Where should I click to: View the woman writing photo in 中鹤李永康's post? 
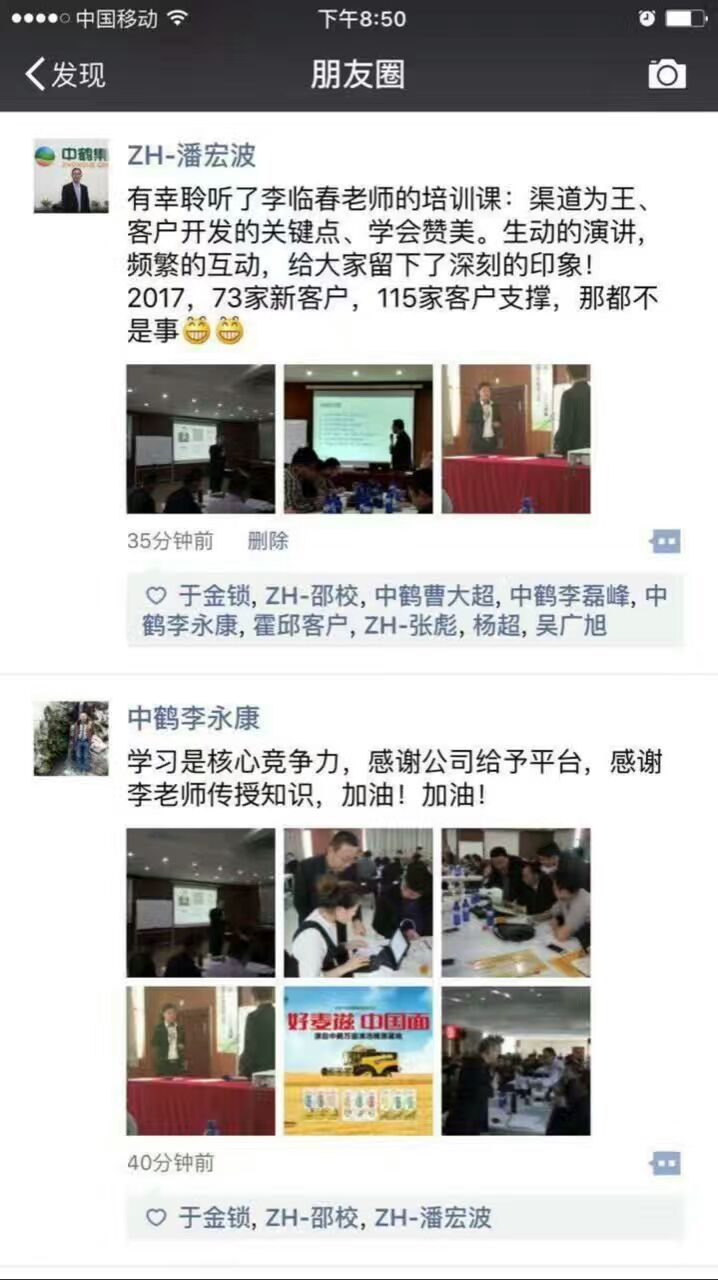pyautogui.click(x=358, y=903)
